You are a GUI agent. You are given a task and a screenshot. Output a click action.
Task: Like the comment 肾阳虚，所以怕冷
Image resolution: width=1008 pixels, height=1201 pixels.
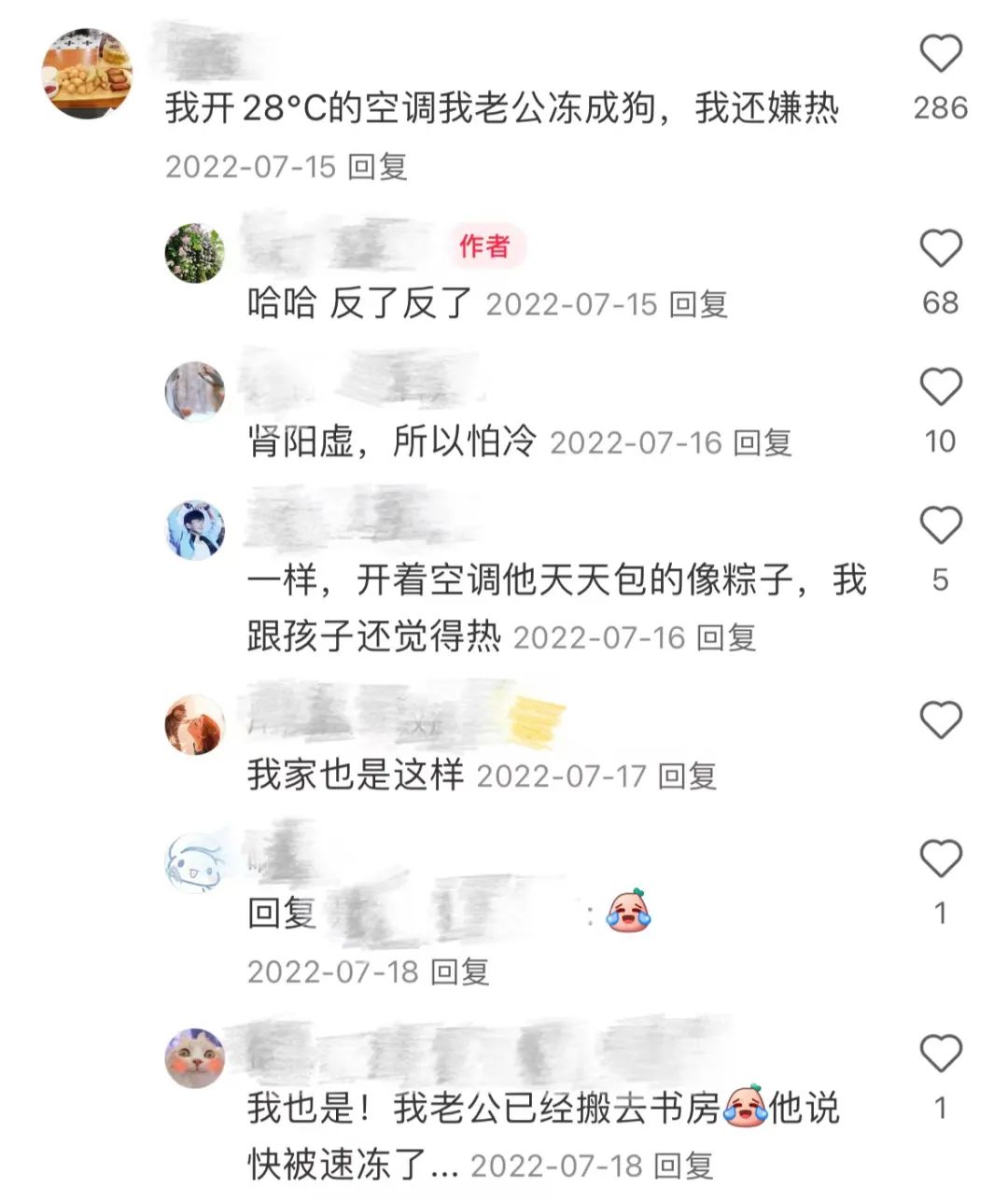(x=941, y=386)
